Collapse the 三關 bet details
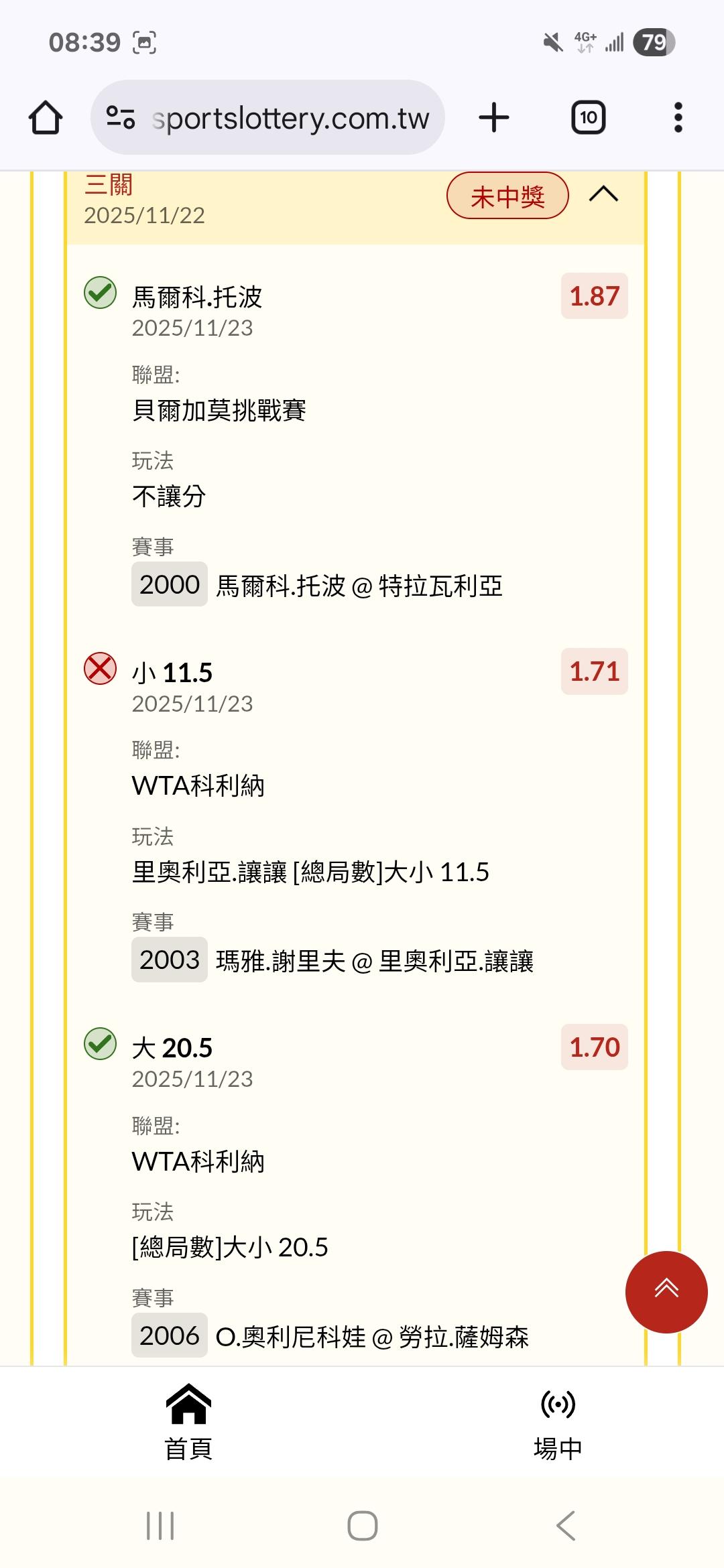Viewport: 724px width, 1568px height. coord(603,195)
